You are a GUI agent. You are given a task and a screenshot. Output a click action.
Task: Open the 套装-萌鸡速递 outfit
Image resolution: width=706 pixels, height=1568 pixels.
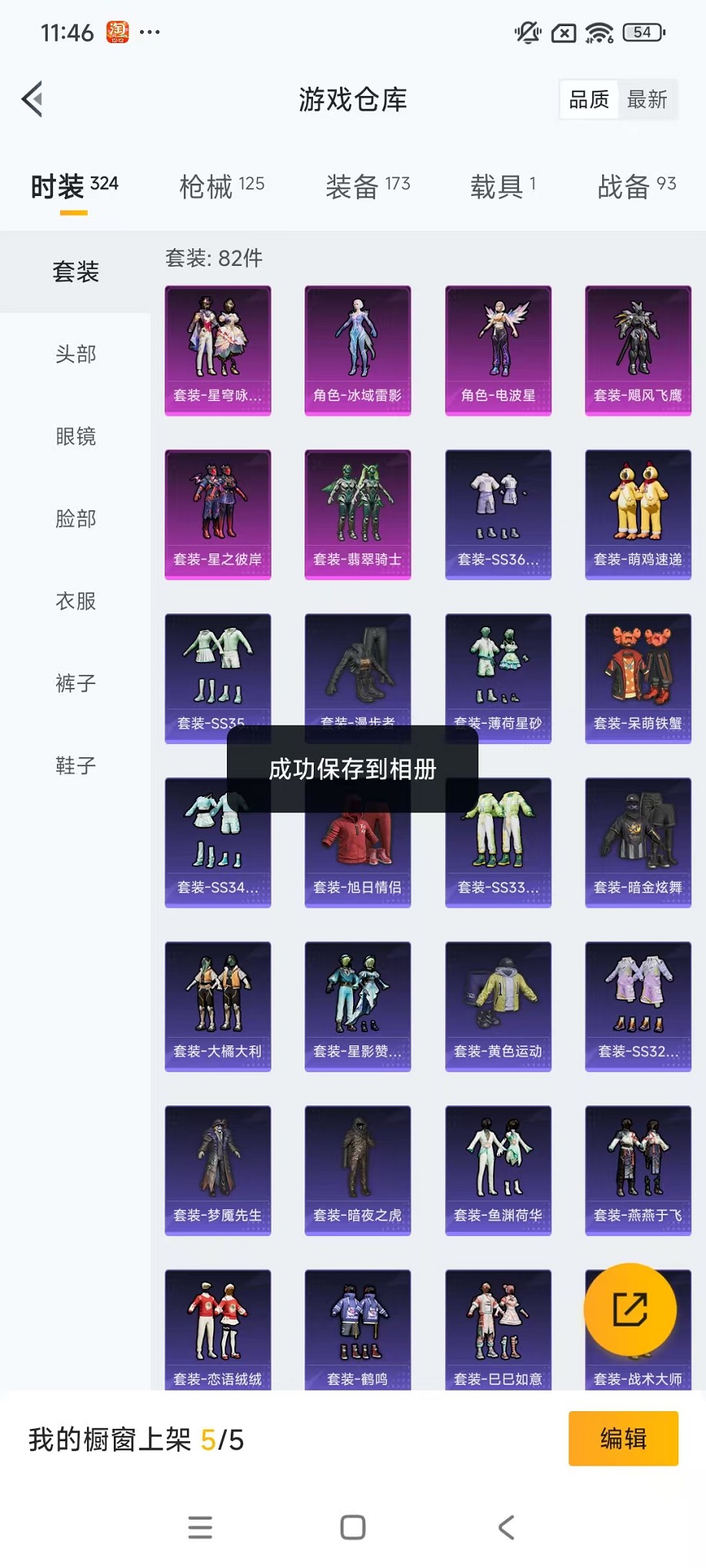tap(638, 514)
